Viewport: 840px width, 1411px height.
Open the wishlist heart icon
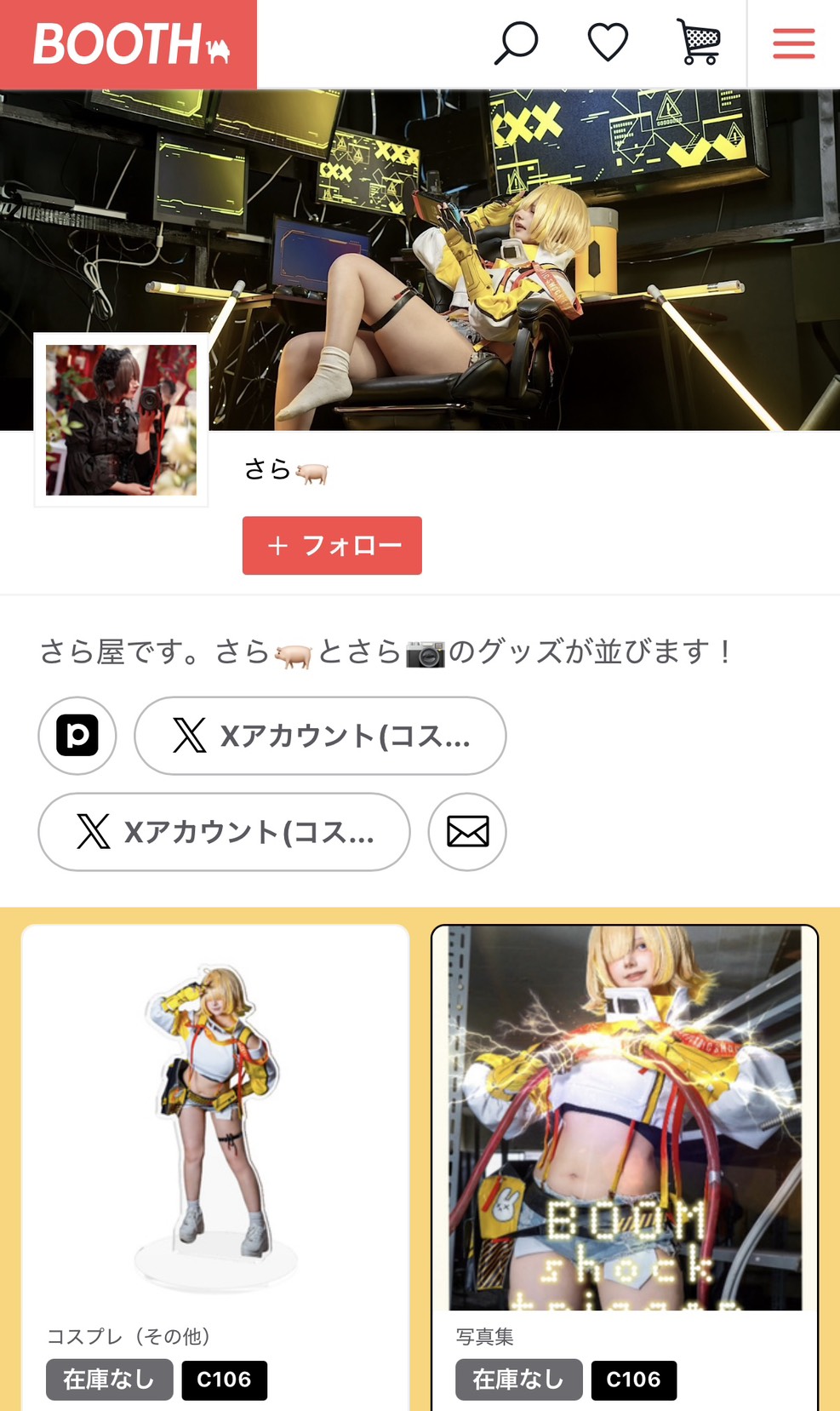[x=608, y=43]
